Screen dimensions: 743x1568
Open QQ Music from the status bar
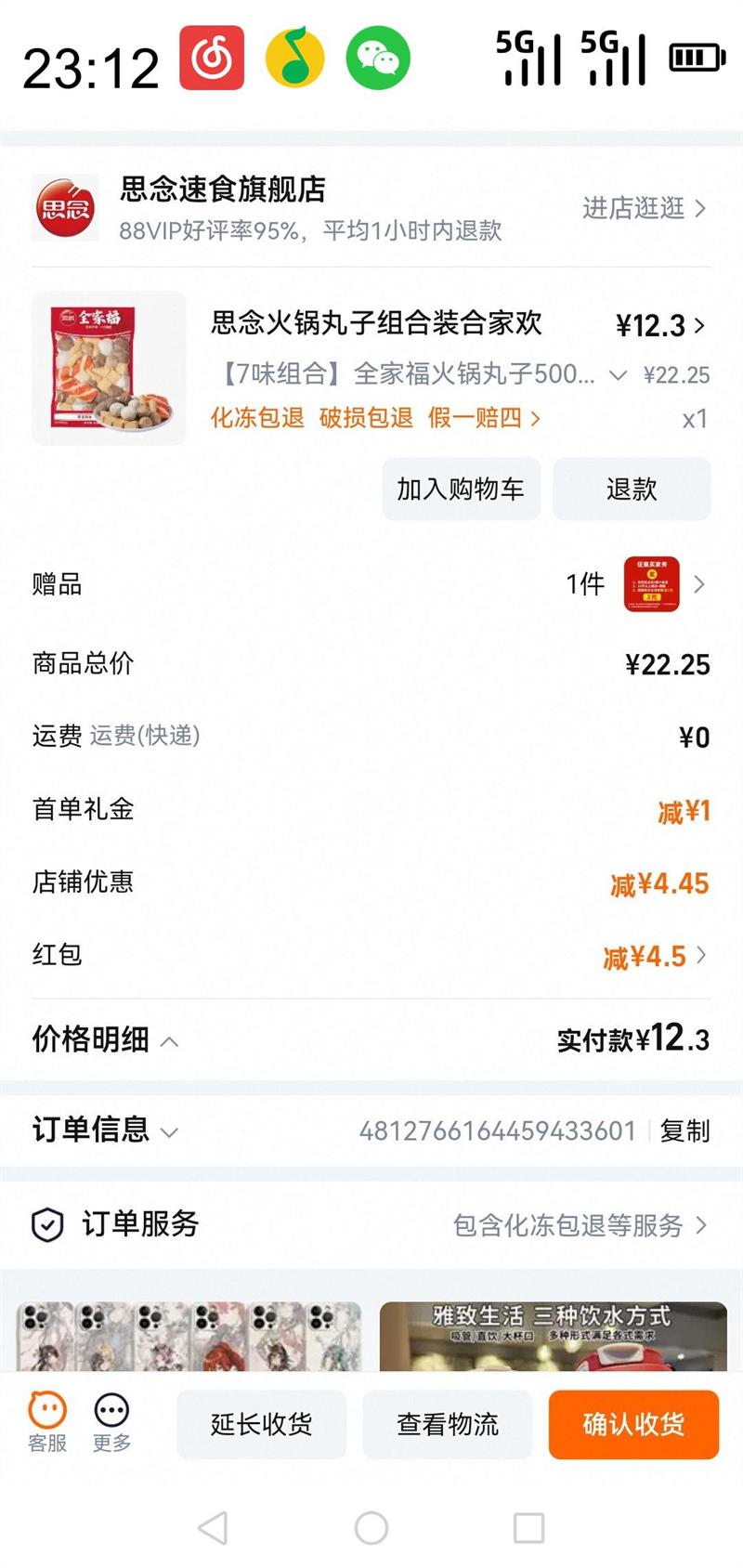(295, 58)
